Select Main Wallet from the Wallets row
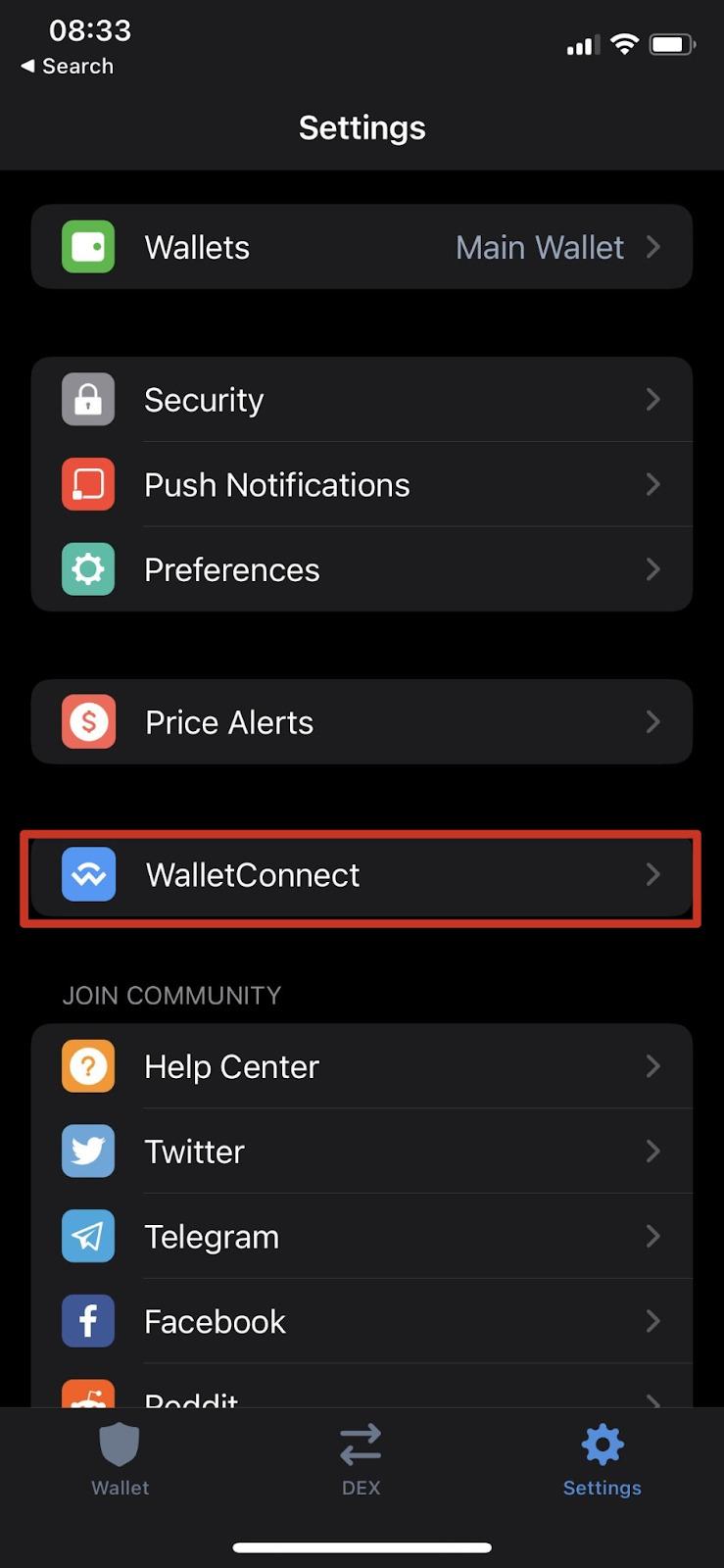This screenshot has width=724, height=1568. tap(540, 247)
